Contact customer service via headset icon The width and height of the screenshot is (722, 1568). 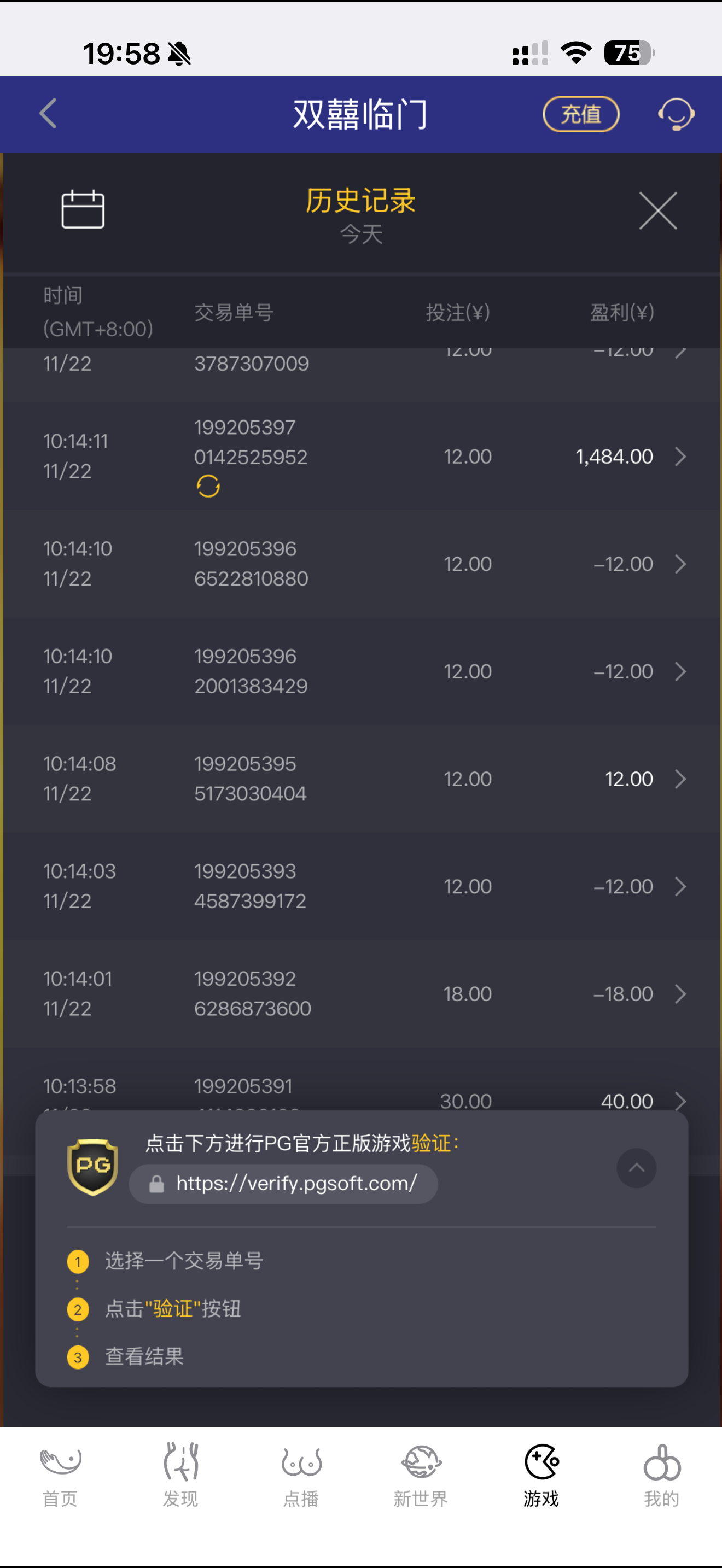pos(676,114)
